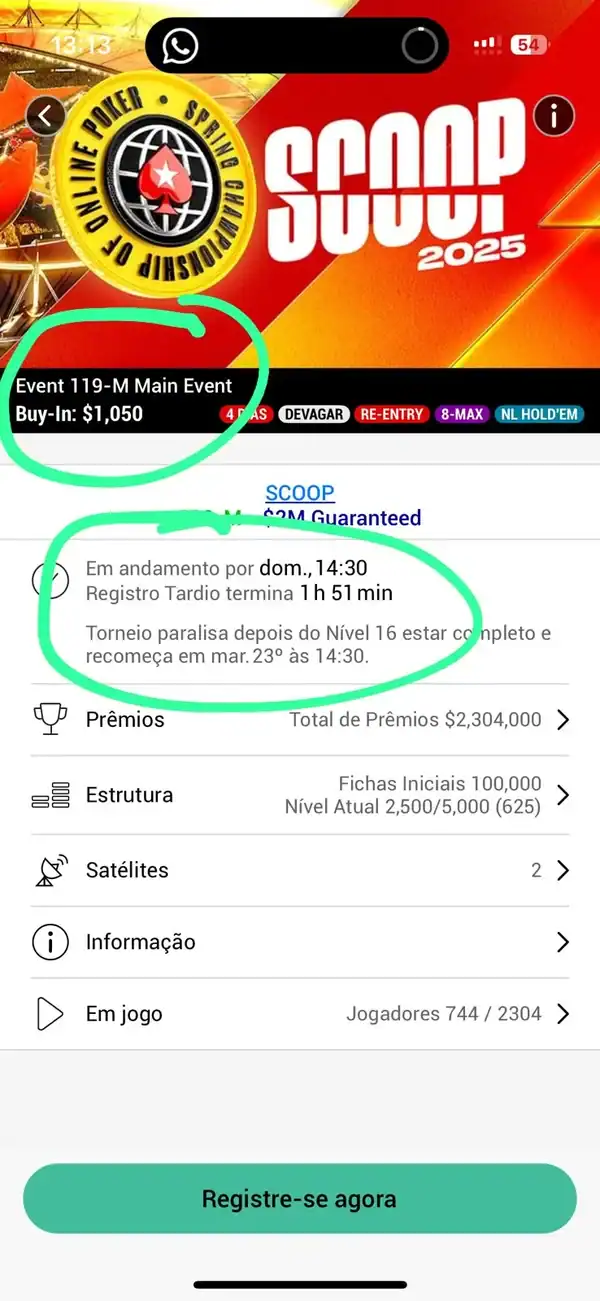View the Estrutura details
600x1301 pixels.
(x=300, y=795)
